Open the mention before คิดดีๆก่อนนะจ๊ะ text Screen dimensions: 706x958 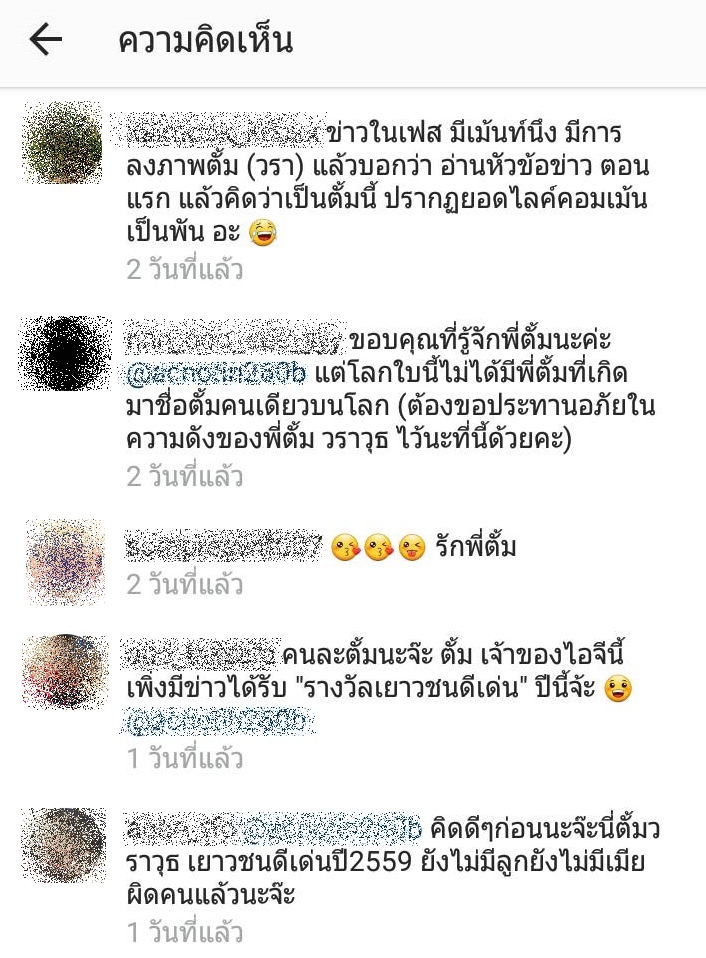[x=328, y=829]
